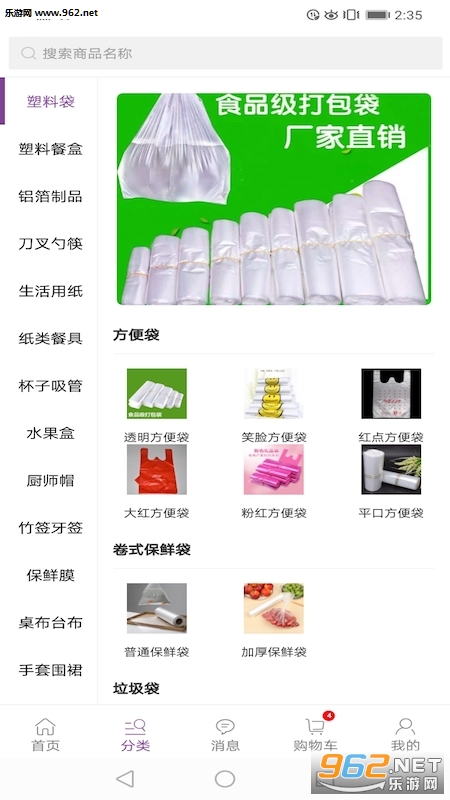Go to the 首页 home tab

[x=45, y=735]
